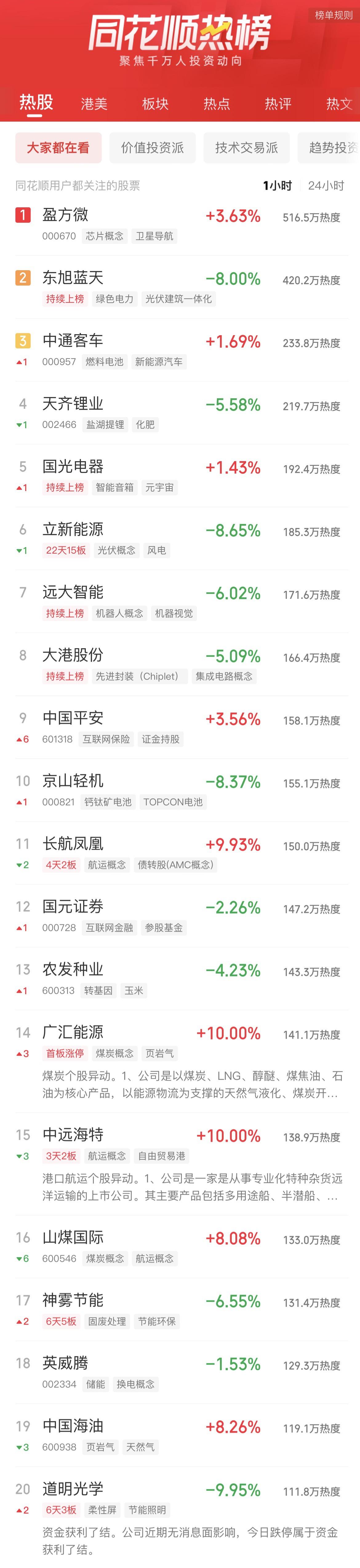
Task: Switch to the 板块 tab
Action: 155,104
